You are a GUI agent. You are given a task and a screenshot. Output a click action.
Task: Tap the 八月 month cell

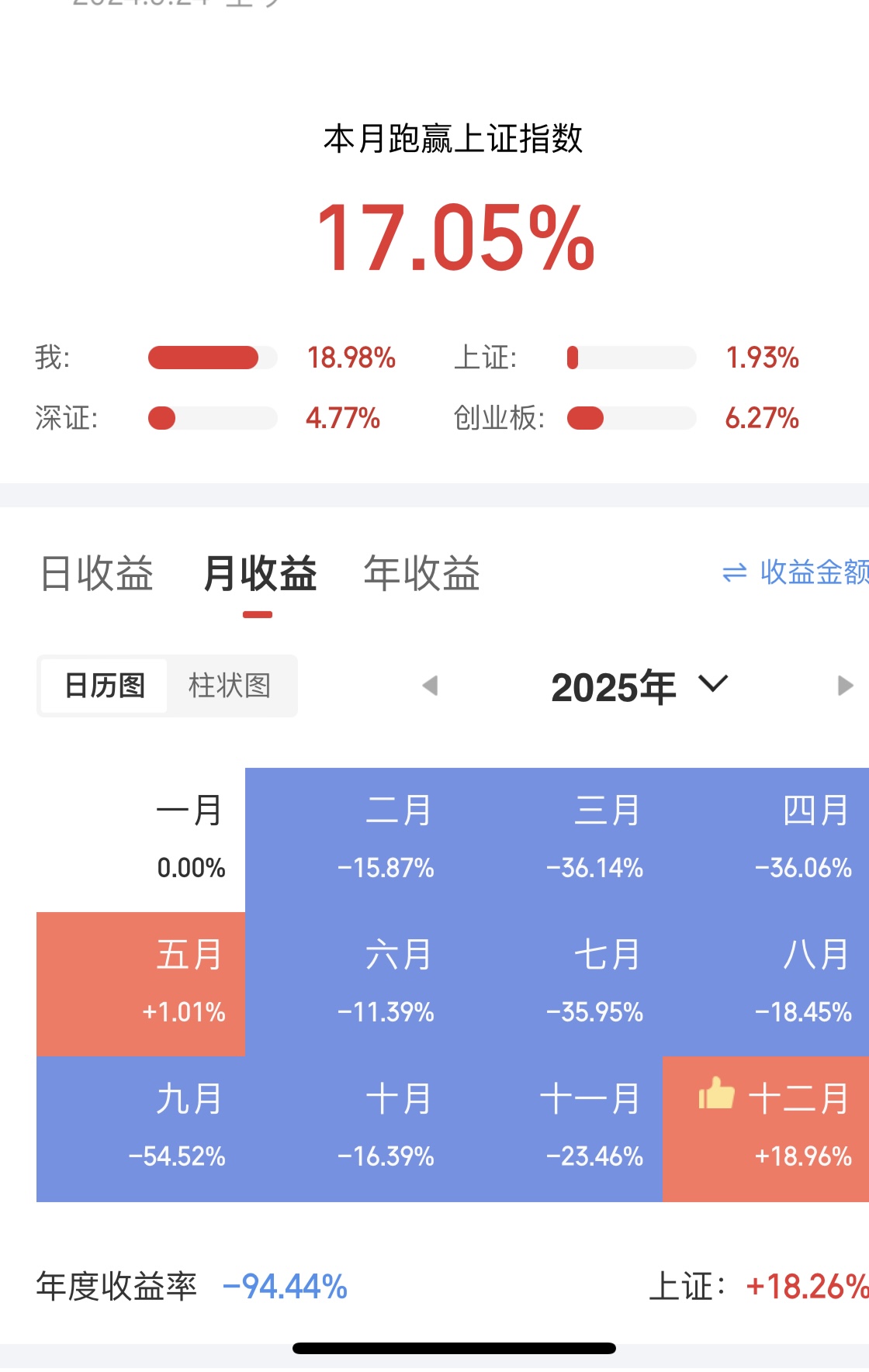click(767, 983)
